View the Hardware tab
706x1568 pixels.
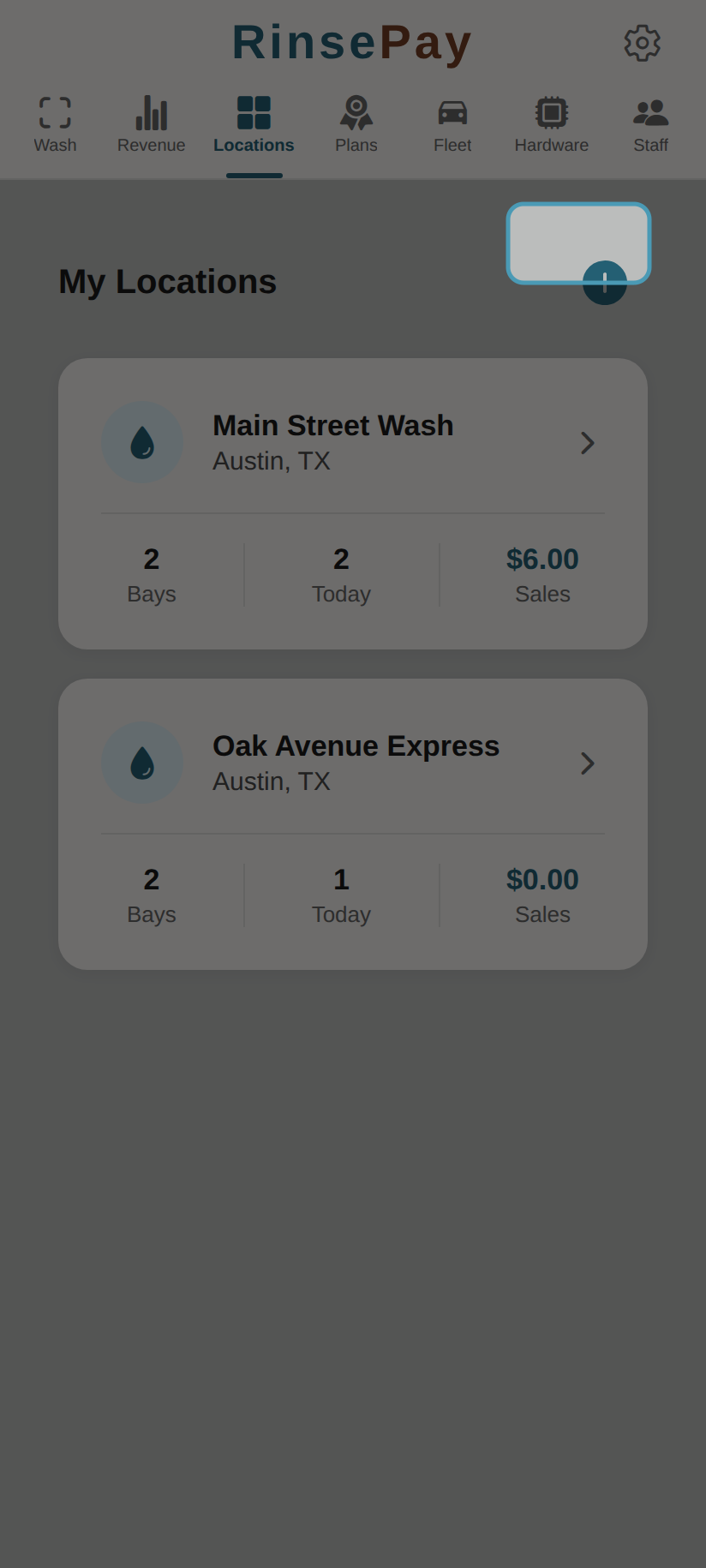552,125
